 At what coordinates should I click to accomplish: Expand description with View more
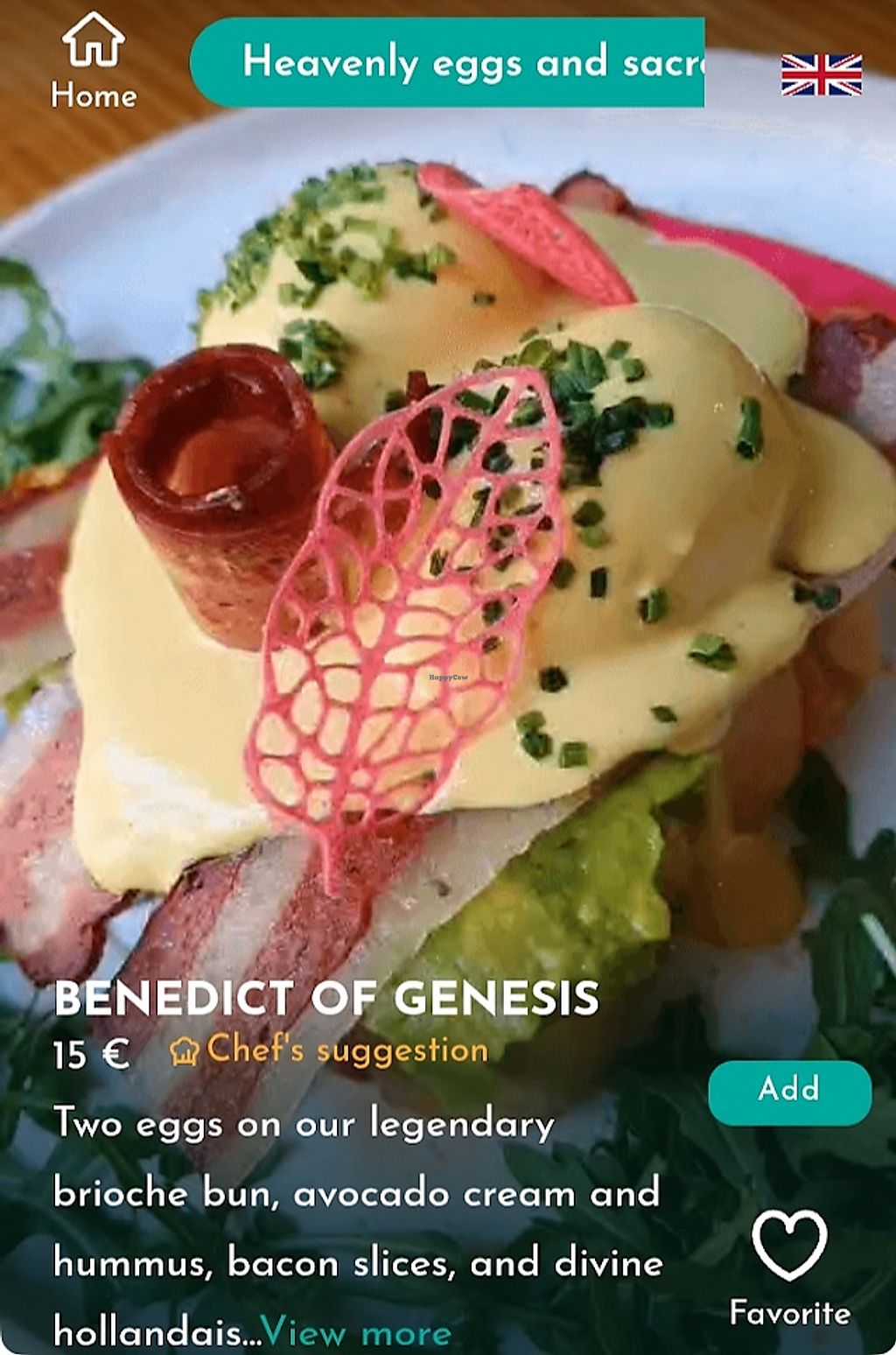[x=357, y=1333]
